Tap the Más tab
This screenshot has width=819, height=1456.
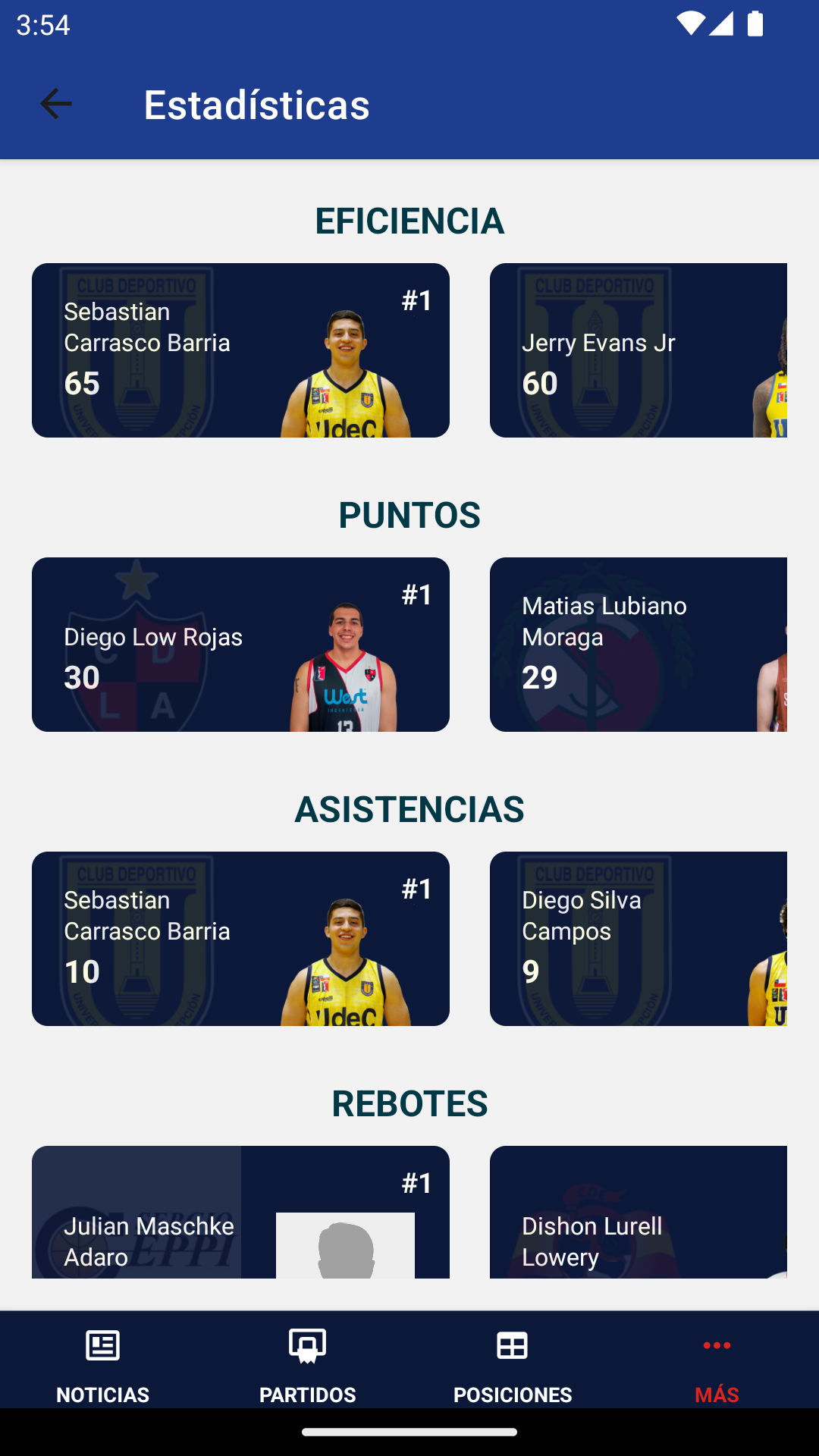[x=717, y=1363]
